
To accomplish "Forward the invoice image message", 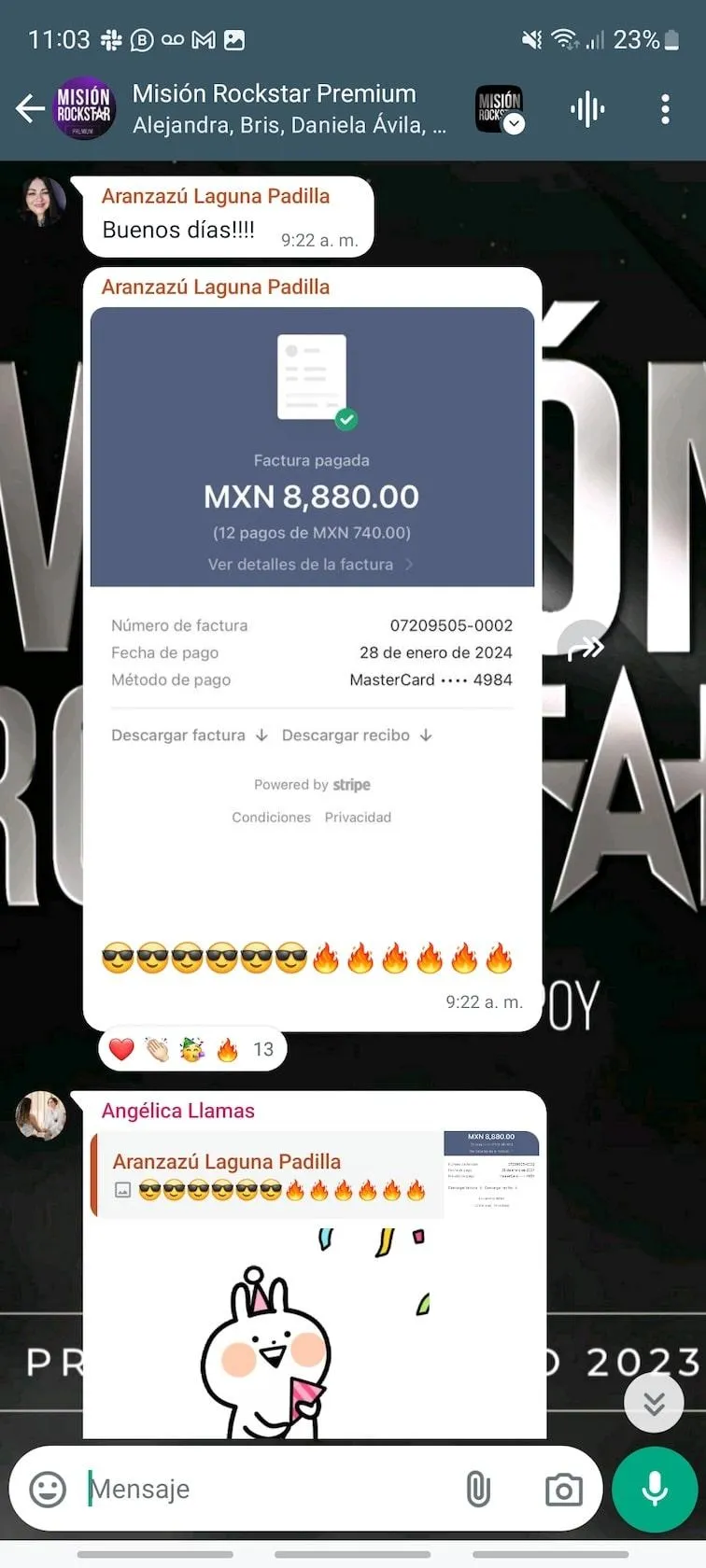I will 585,647.
